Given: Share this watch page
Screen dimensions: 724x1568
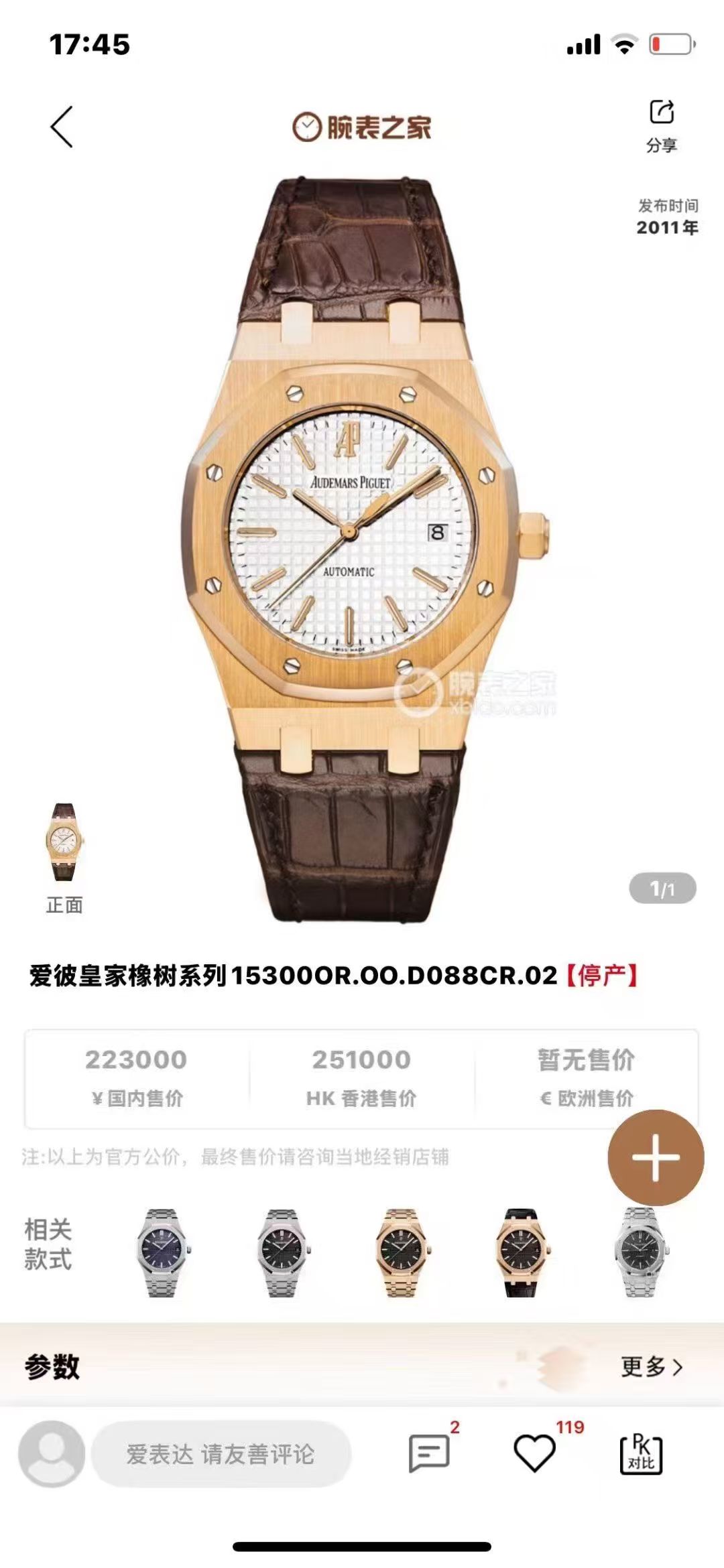Looking at the screenshot, I should [661, 125].
